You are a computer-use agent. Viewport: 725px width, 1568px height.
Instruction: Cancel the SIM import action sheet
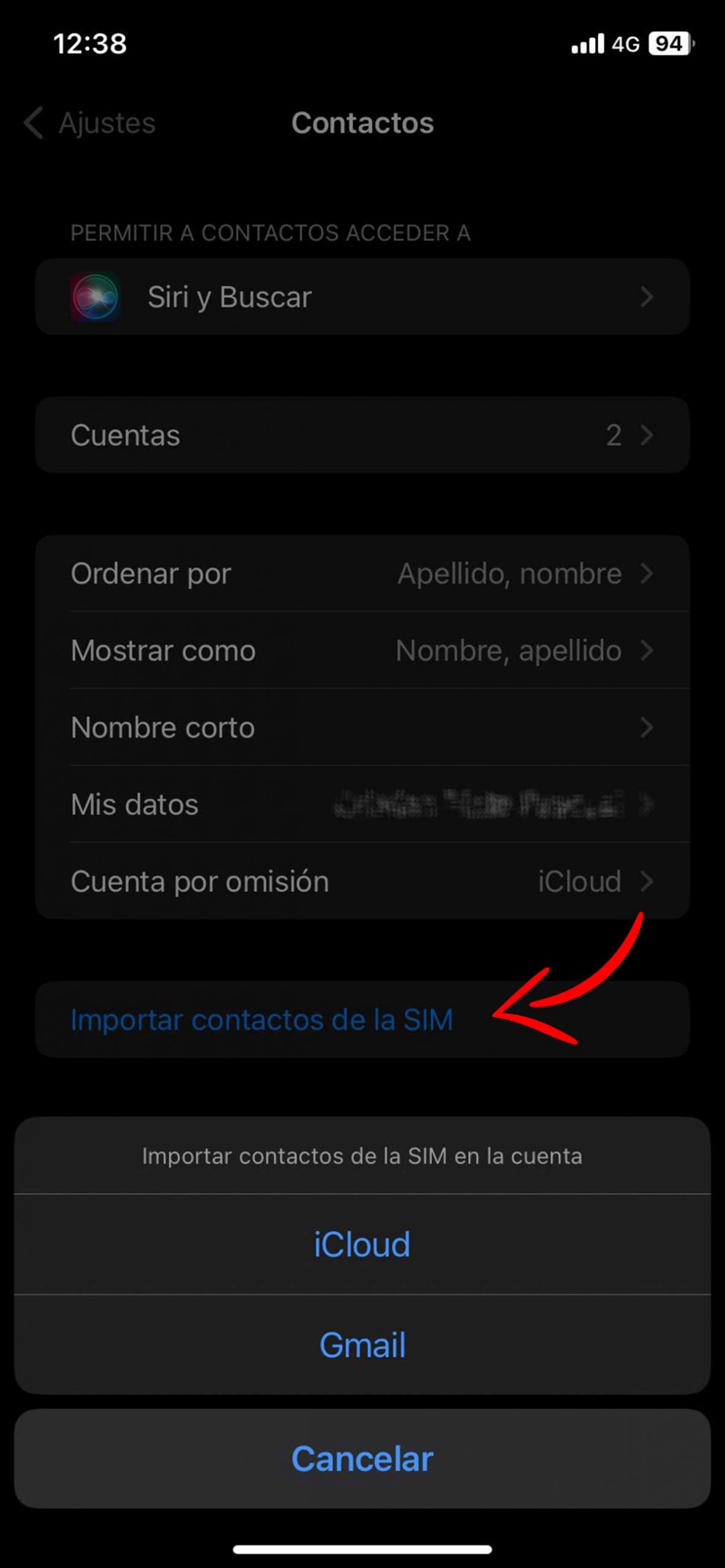pos(362,1459)
